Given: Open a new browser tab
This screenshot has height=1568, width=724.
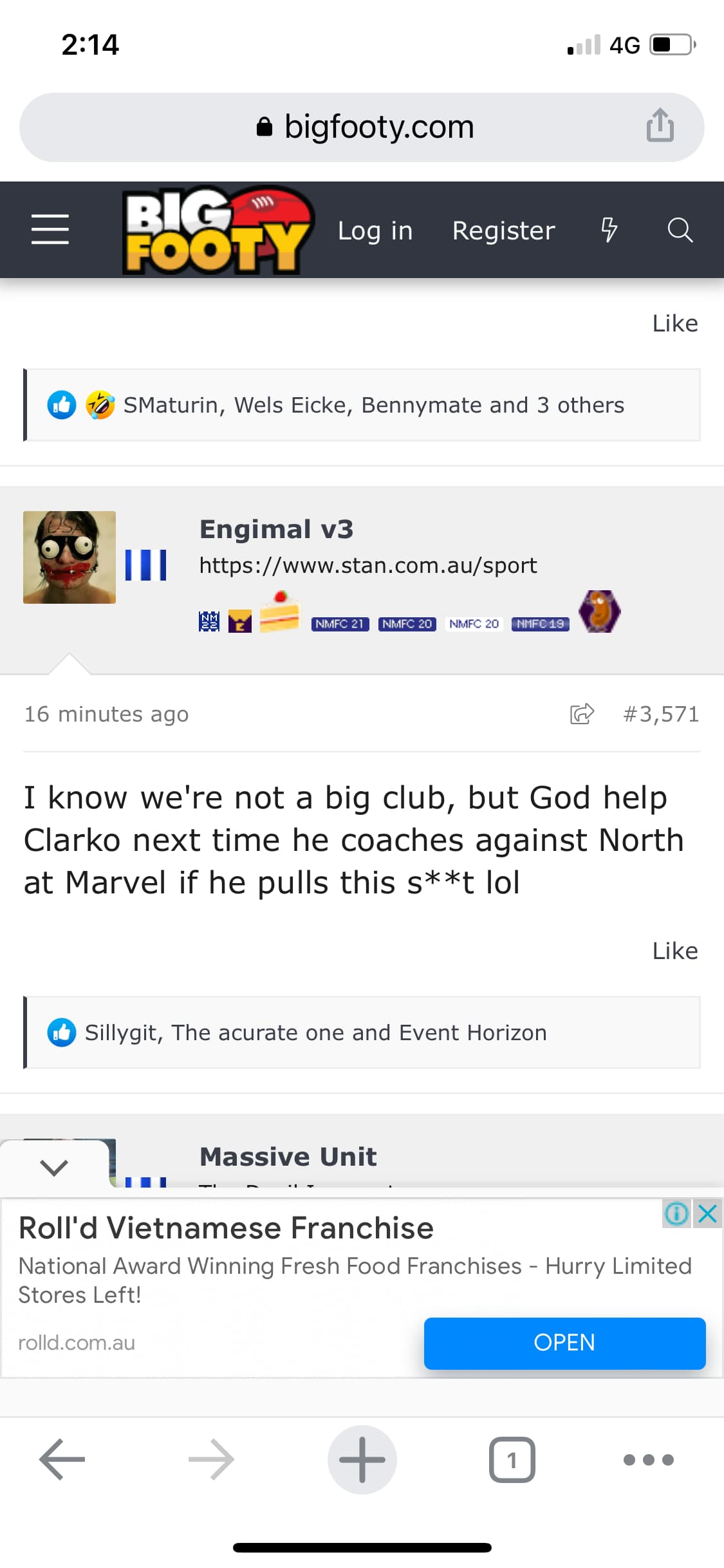Looking at the screenshot, I should click(362, 1460).
